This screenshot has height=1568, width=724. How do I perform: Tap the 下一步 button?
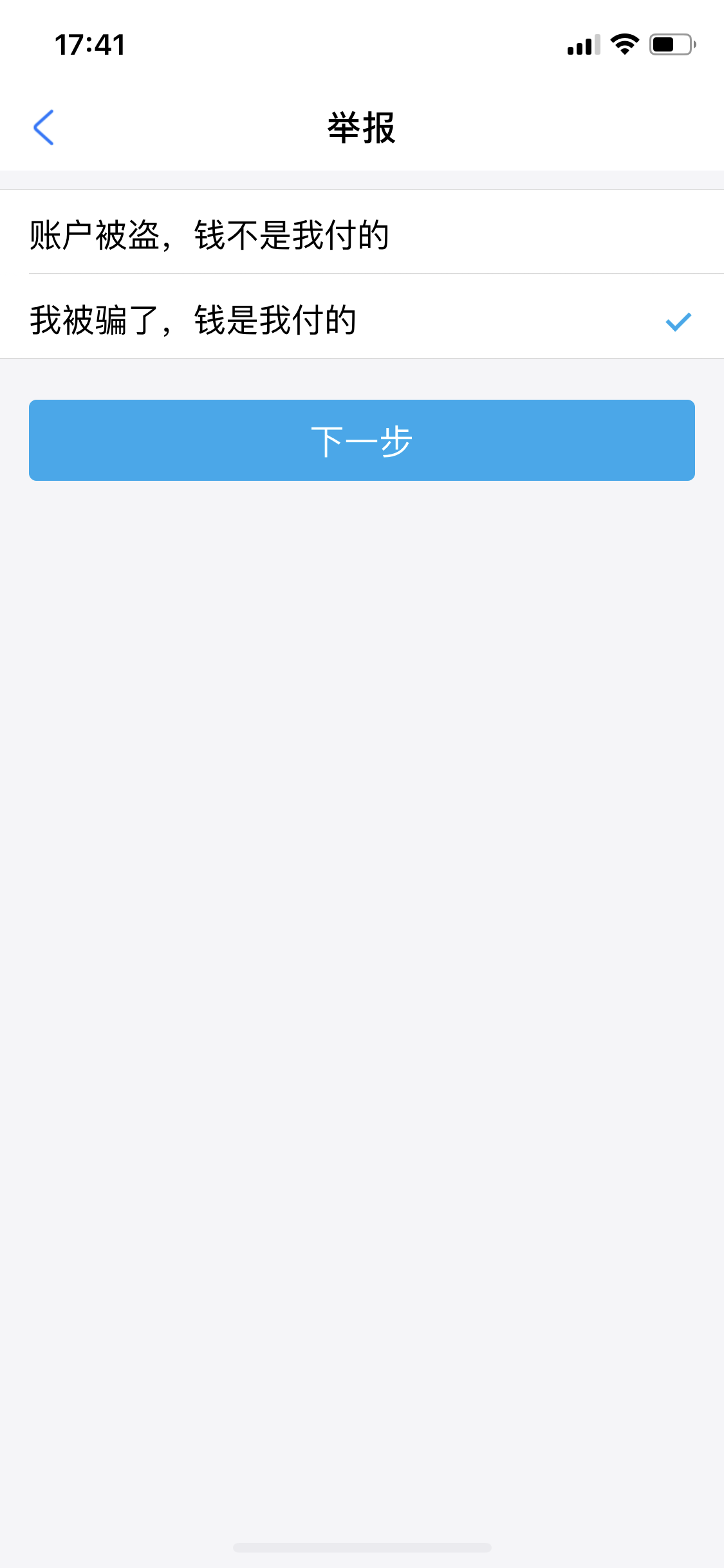click(362, 440)
